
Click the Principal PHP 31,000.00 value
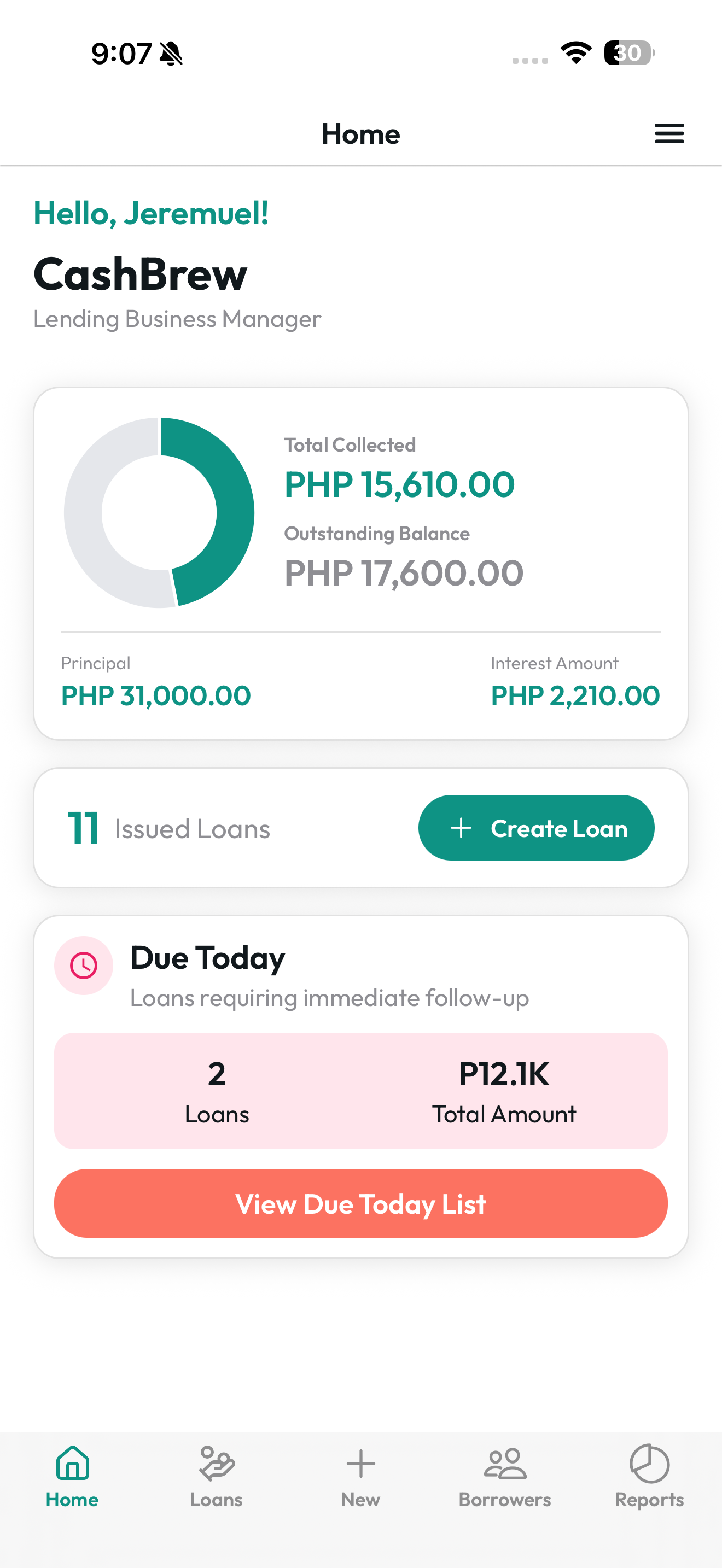[x=155, y=695]
